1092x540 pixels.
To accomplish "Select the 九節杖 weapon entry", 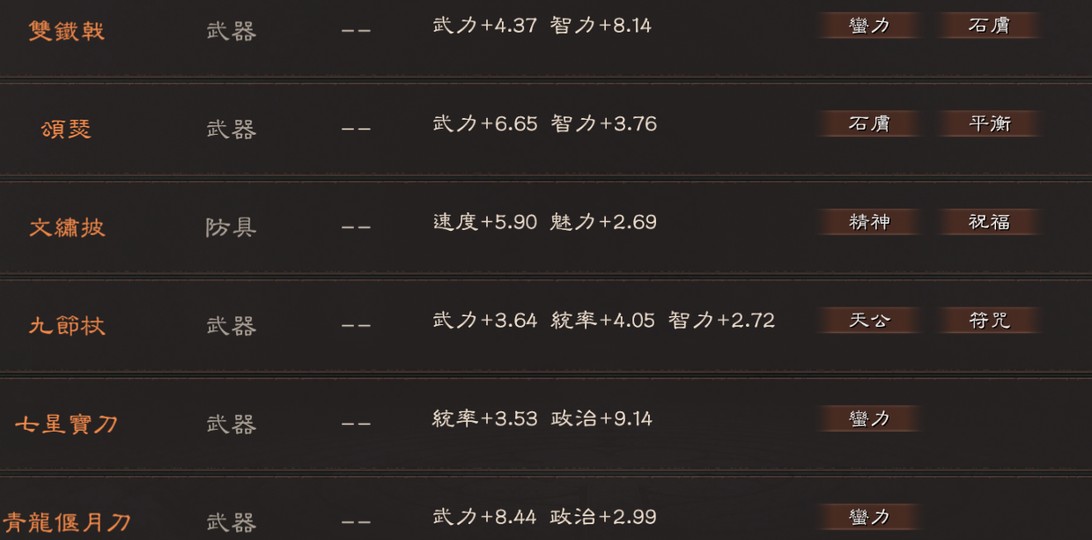I will click(66, 326).
